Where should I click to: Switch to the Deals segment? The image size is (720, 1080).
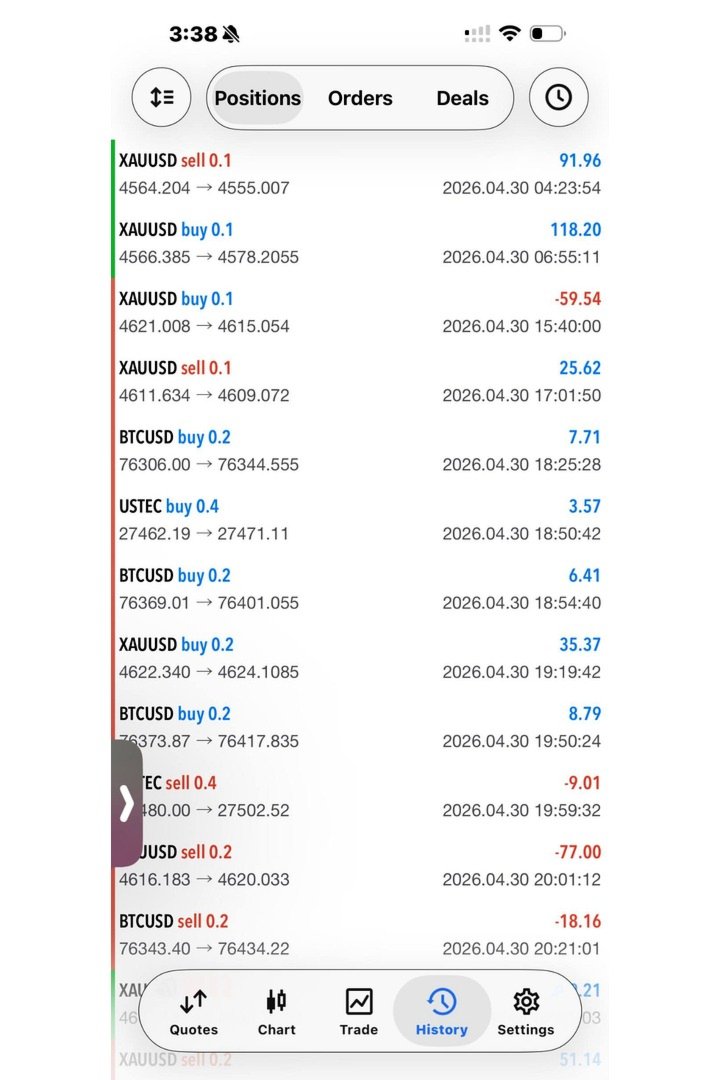[x=462, y=98]
